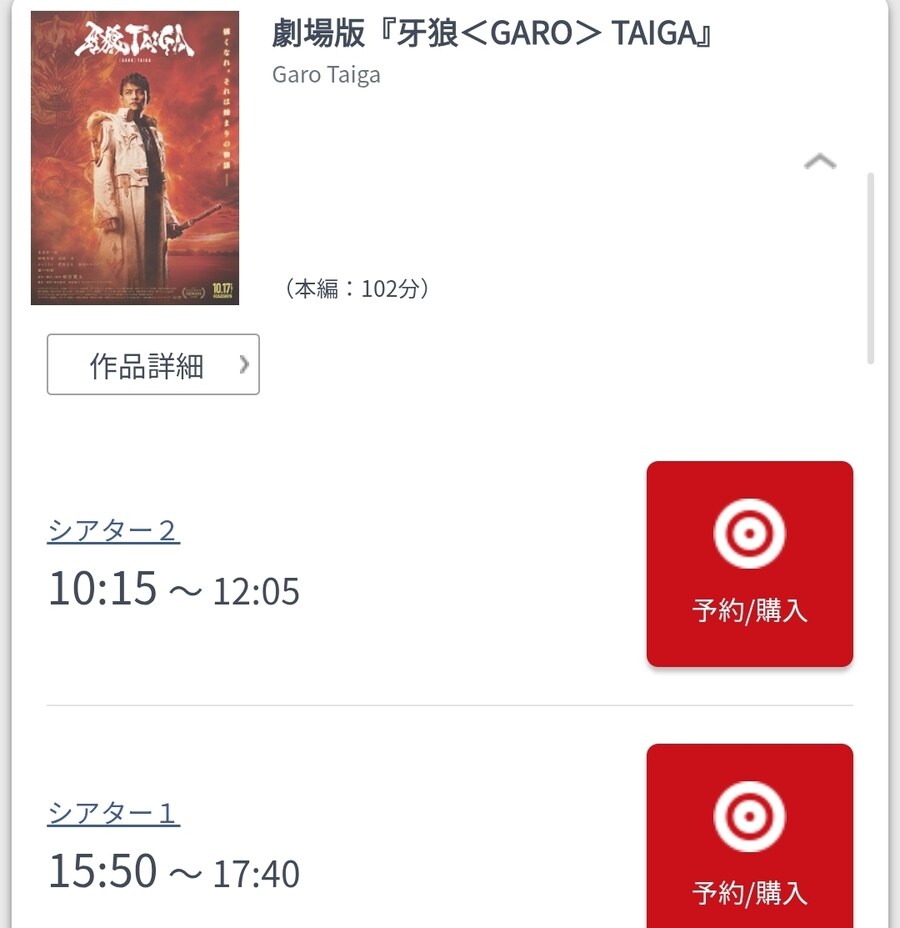900x928 pixels.
Task: Reserve tickets for the 10:15 showing
Action: coord(749,564)
